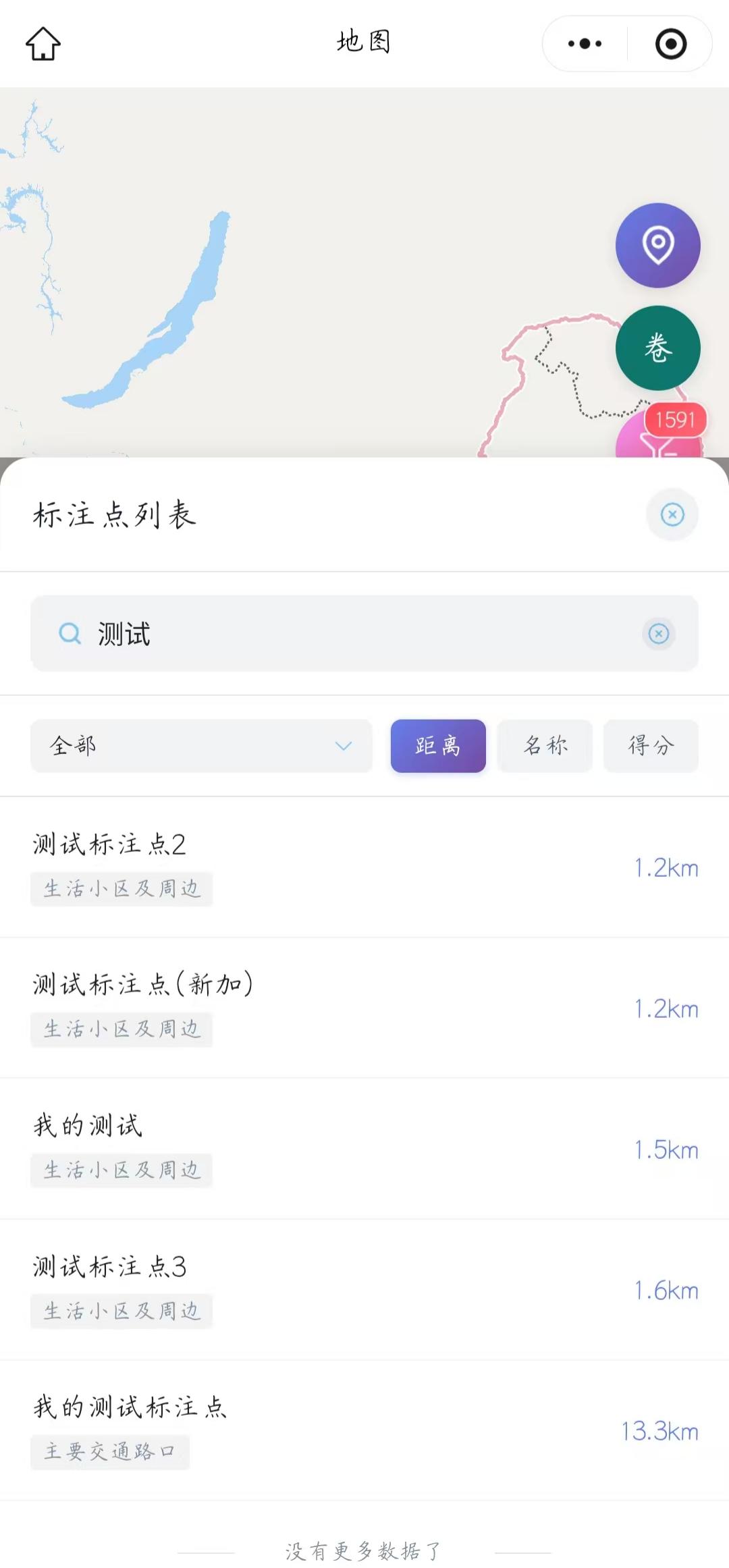Image resolution: width=729 pixels, height=1568 pixels.
Task: Open the green 卷 coupon button
Action: 657,348
